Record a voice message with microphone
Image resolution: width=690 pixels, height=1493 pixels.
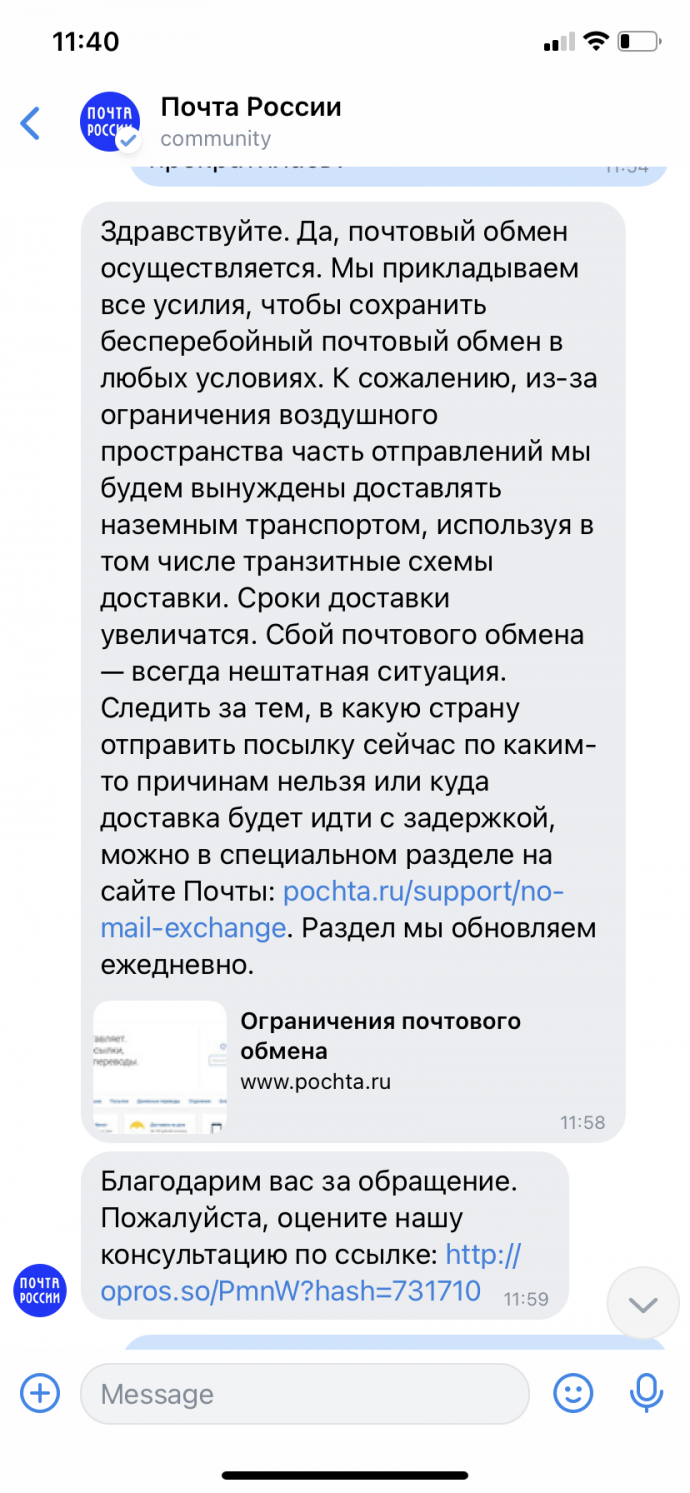point(646,1393)
